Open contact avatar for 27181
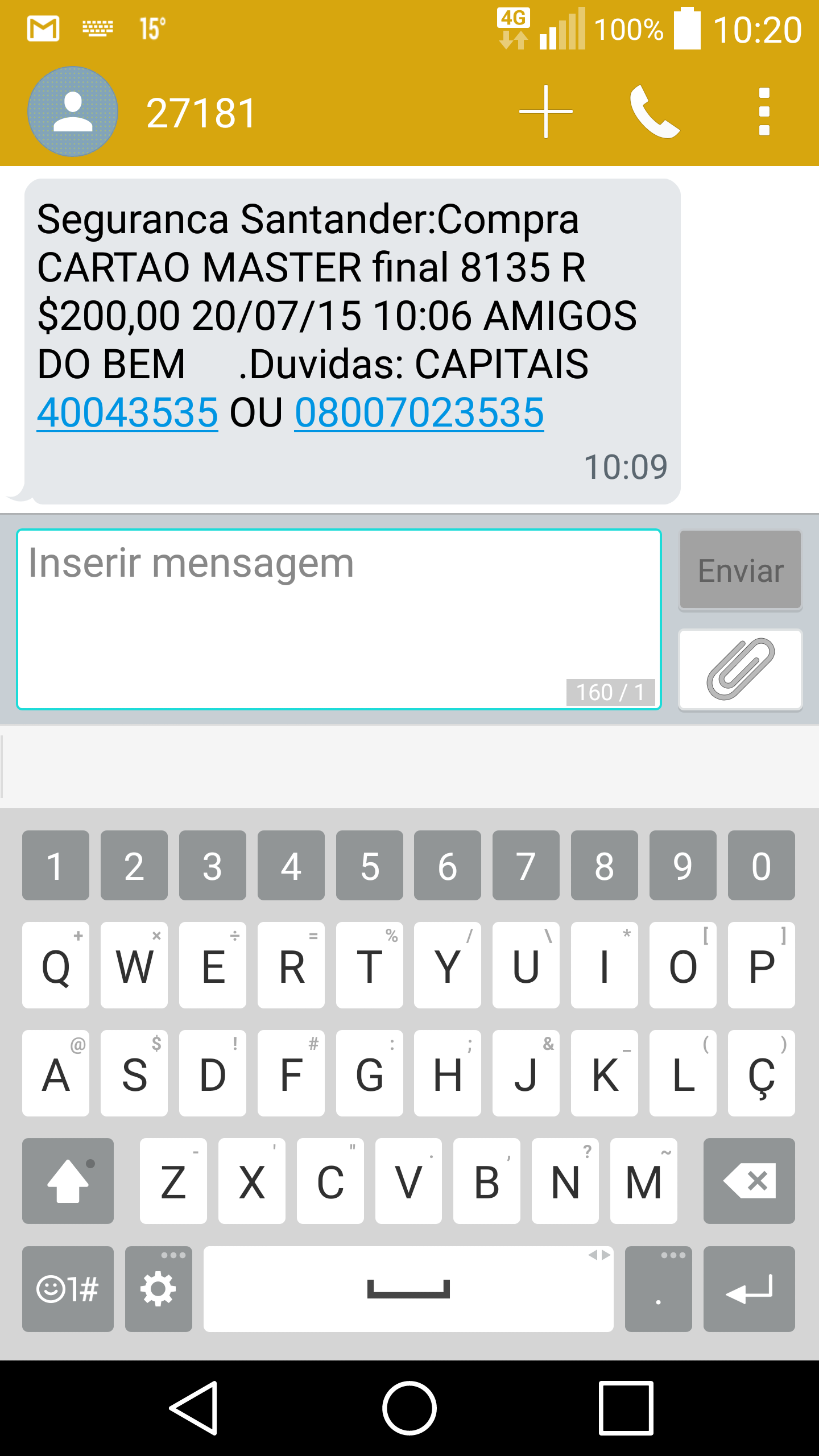Viewport: 819px width, 1456px height. point(73,111)
